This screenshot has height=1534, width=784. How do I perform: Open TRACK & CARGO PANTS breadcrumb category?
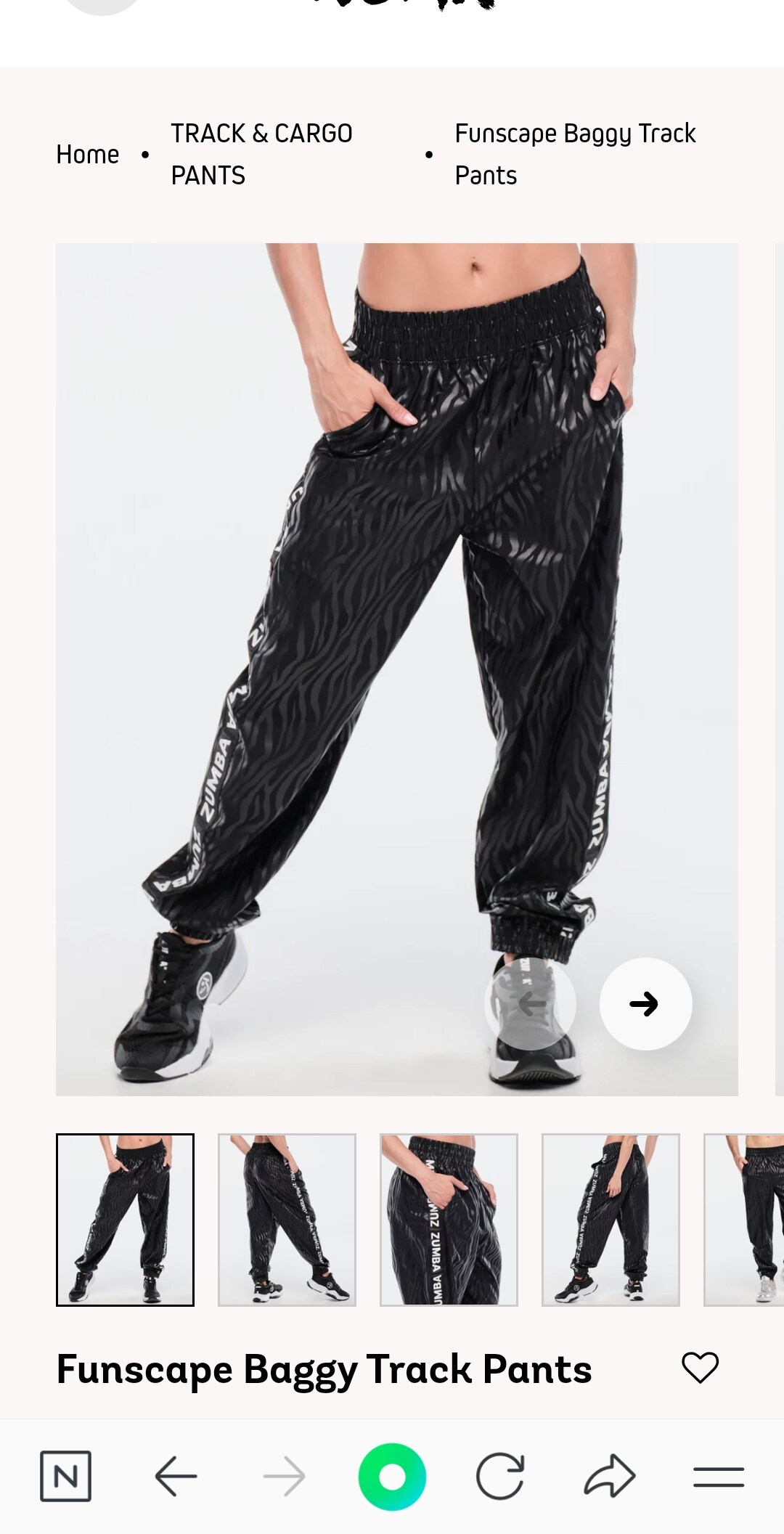261,154
